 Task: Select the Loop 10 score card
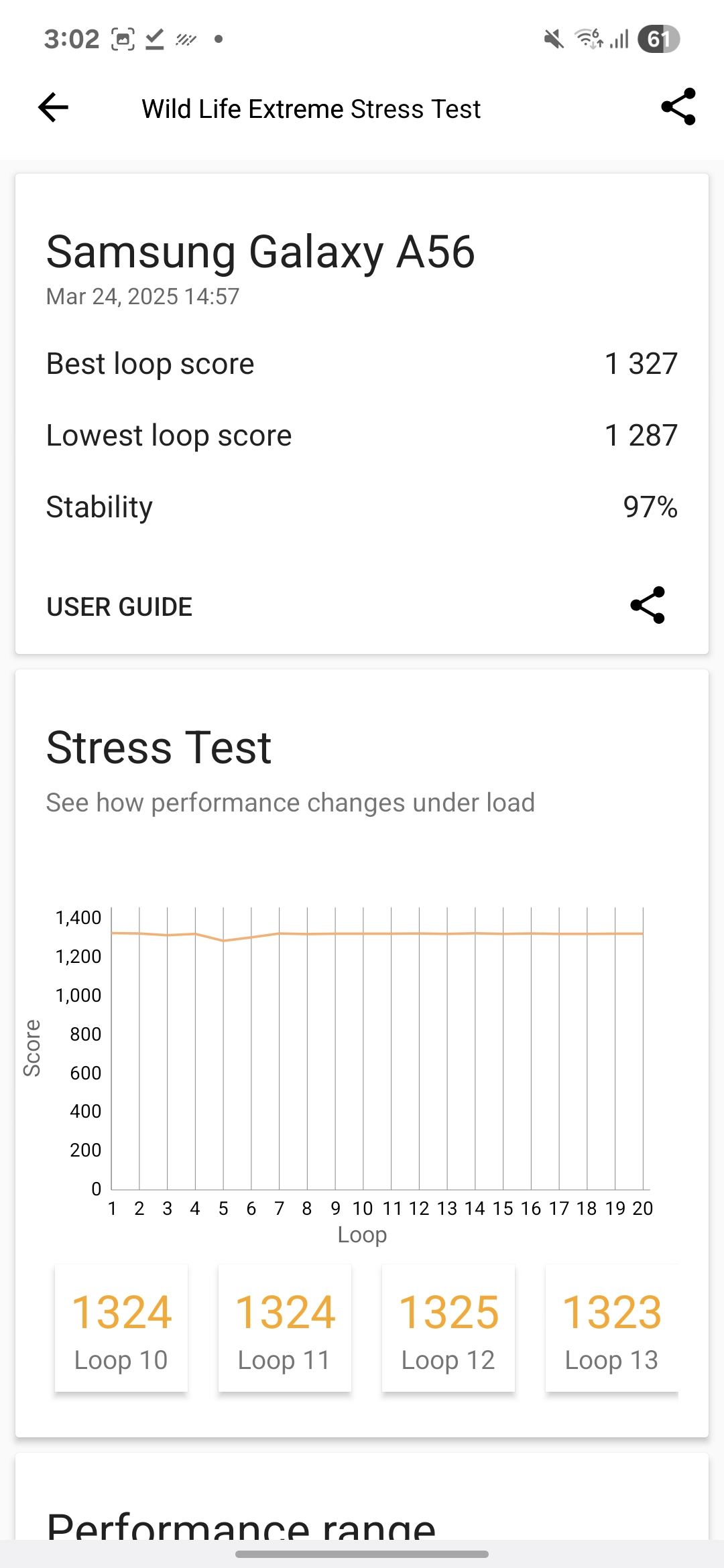pyautogui.click(x=121, y=1328)
